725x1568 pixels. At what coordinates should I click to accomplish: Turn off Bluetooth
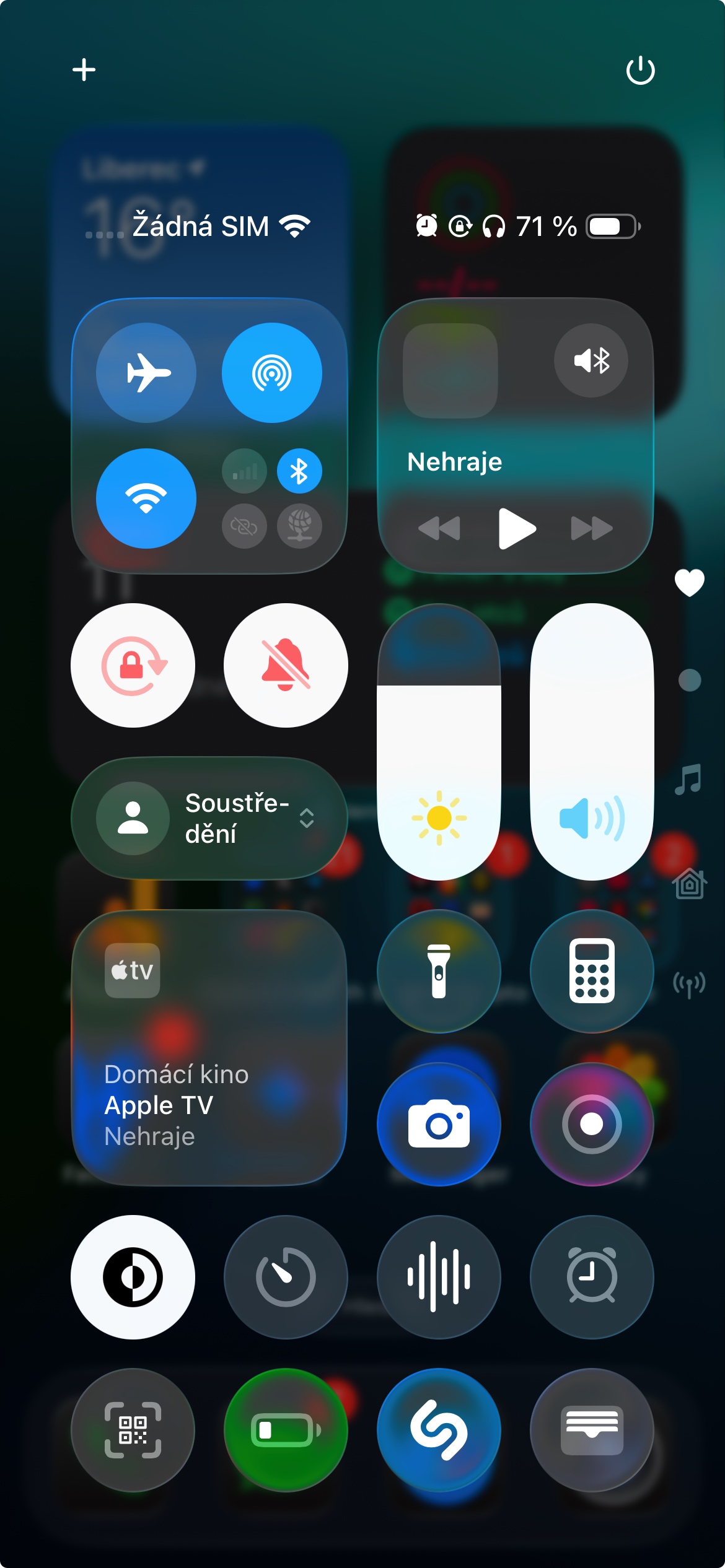(x=299, y=471)
